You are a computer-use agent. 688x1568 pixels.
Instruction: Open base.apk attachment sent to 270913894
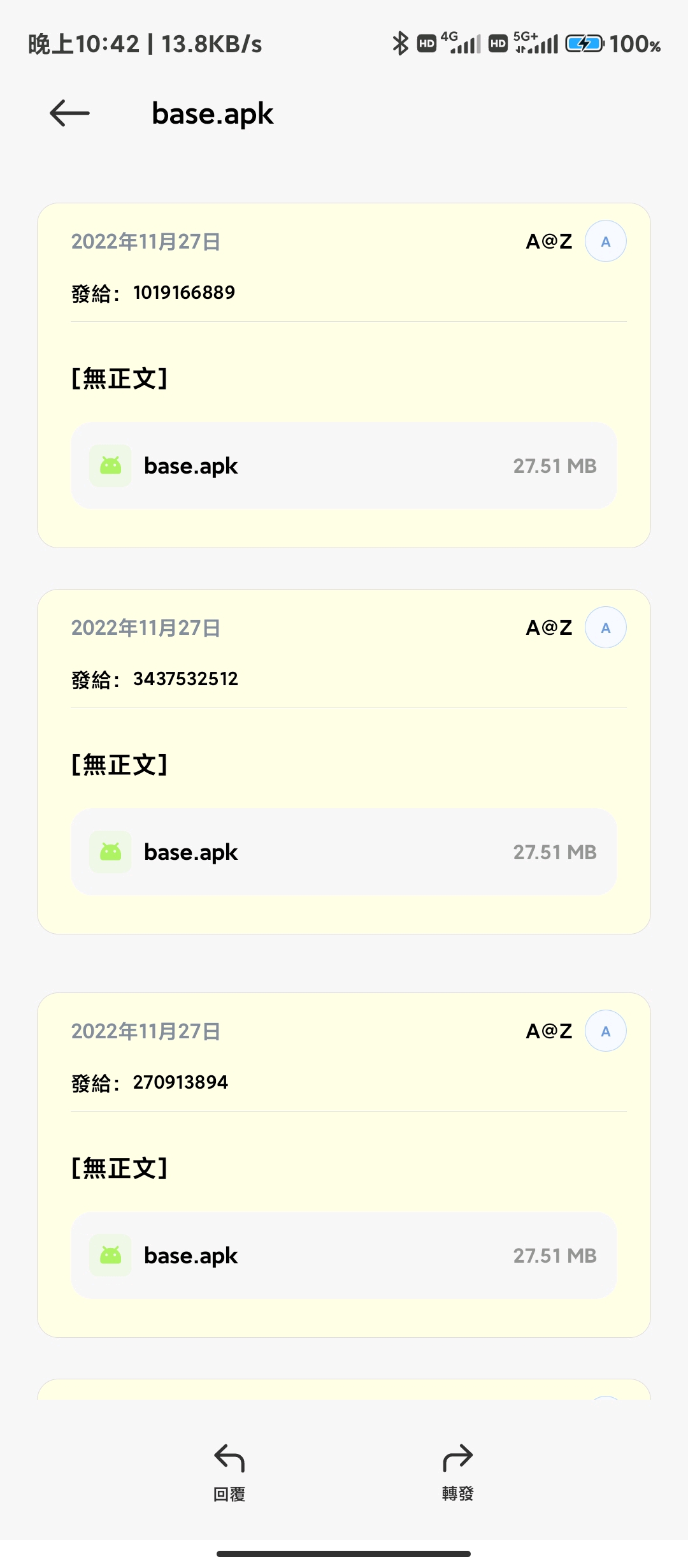[344, 1256]
